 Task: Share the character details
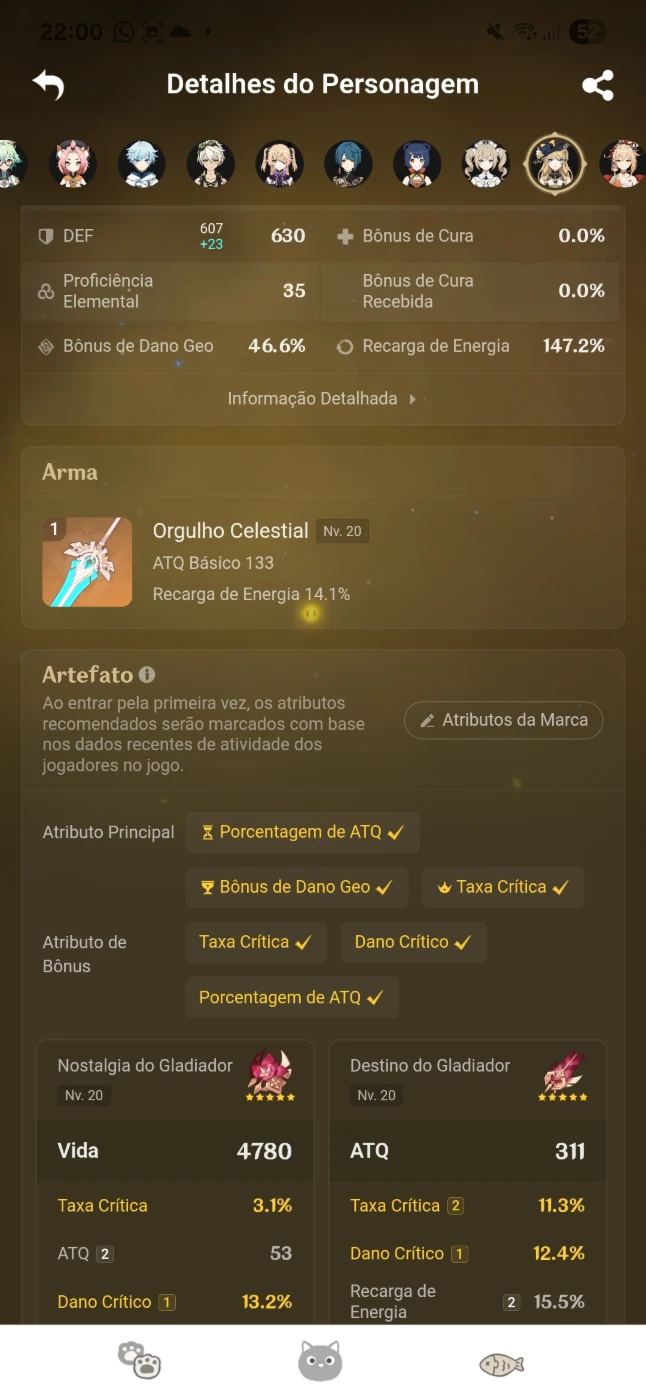598,85
